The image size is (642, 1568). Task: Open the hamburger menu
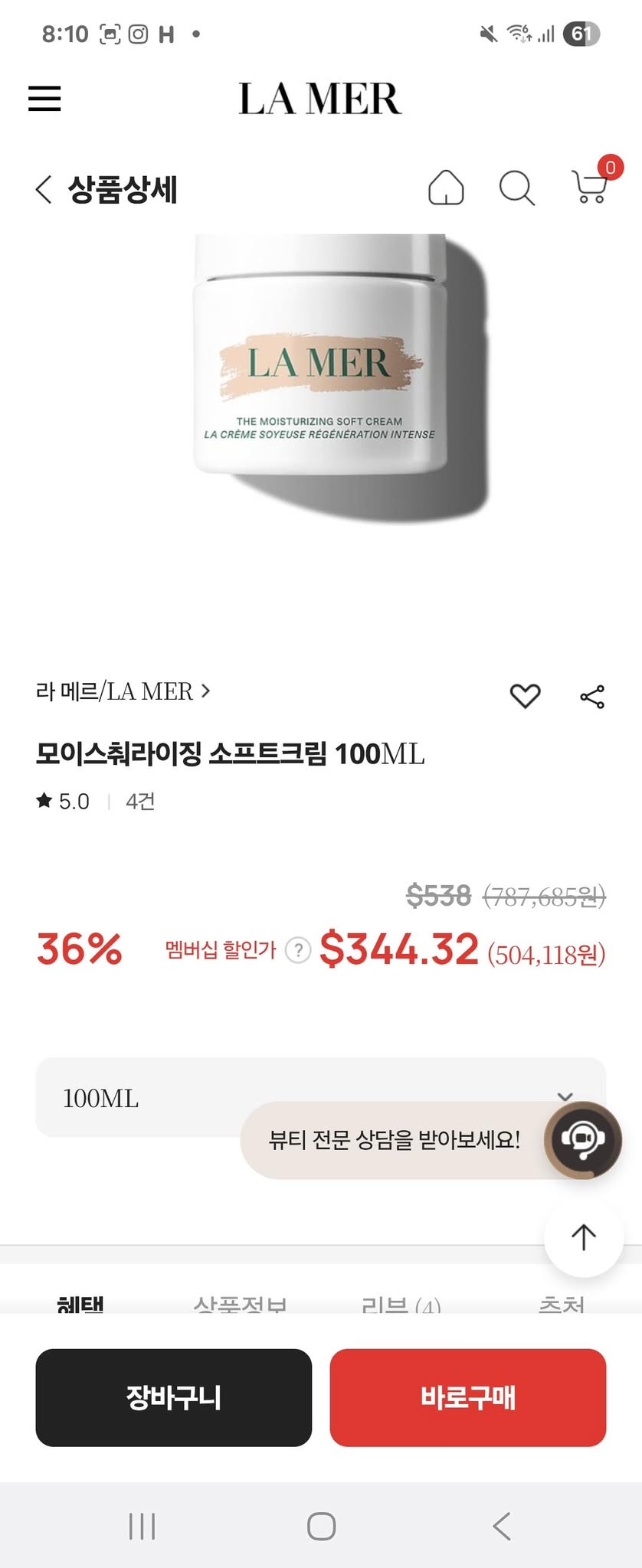click(x=44, y=99)
